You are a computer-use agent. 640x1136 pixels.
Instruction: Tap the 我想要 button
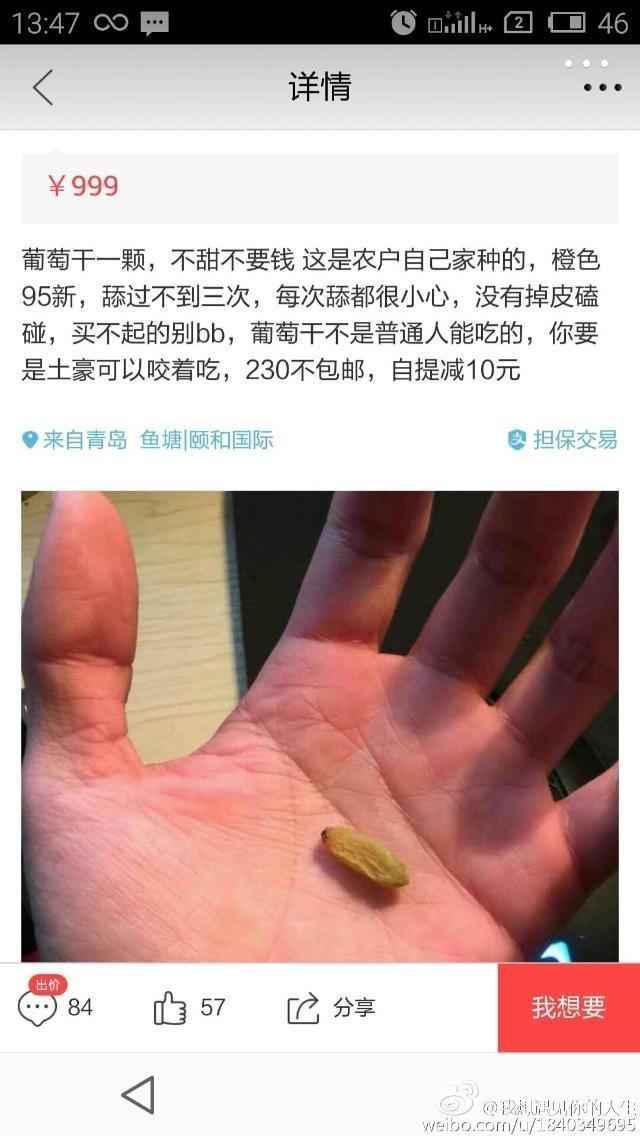[x=568, y=1007]
